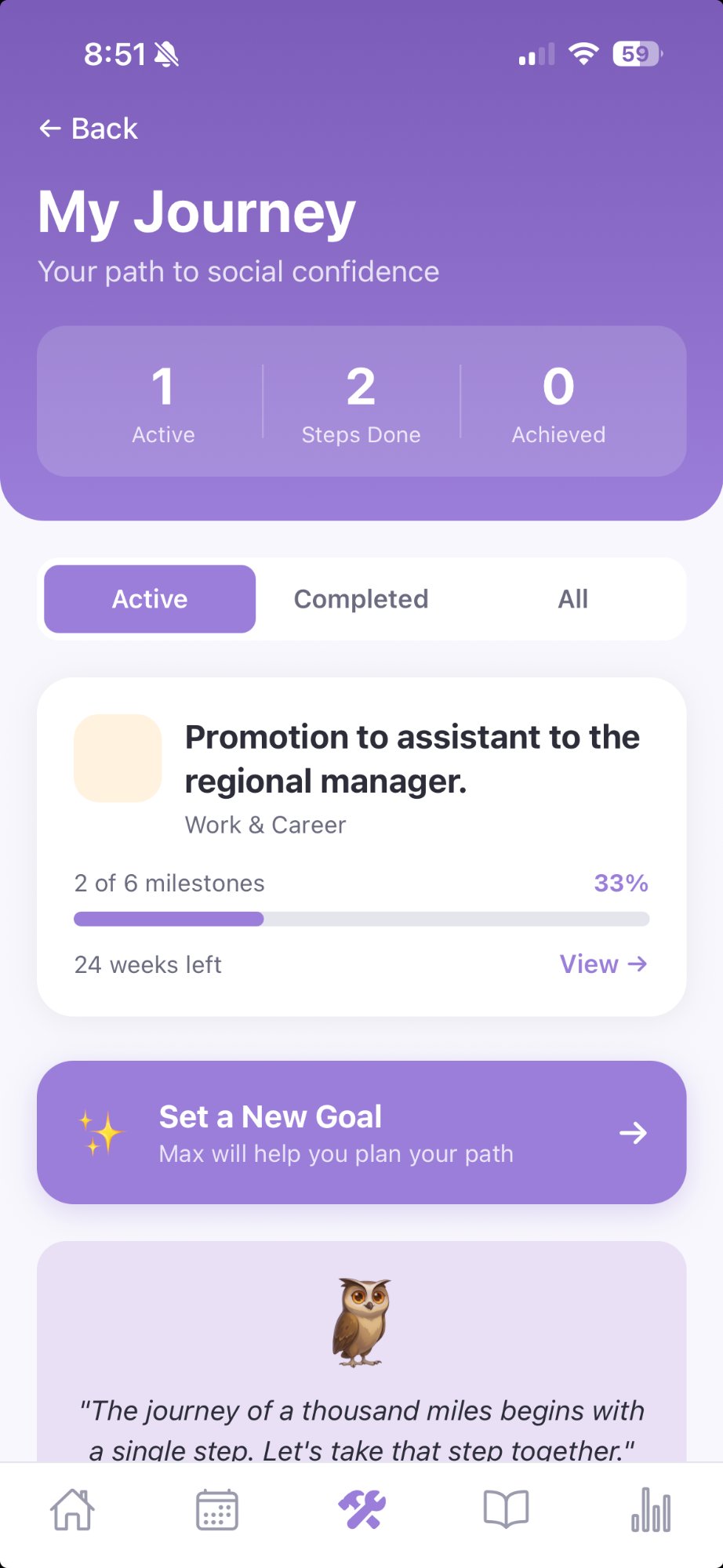
Task: Open the Home tab icon
Action: click(x=71, y=1508)
